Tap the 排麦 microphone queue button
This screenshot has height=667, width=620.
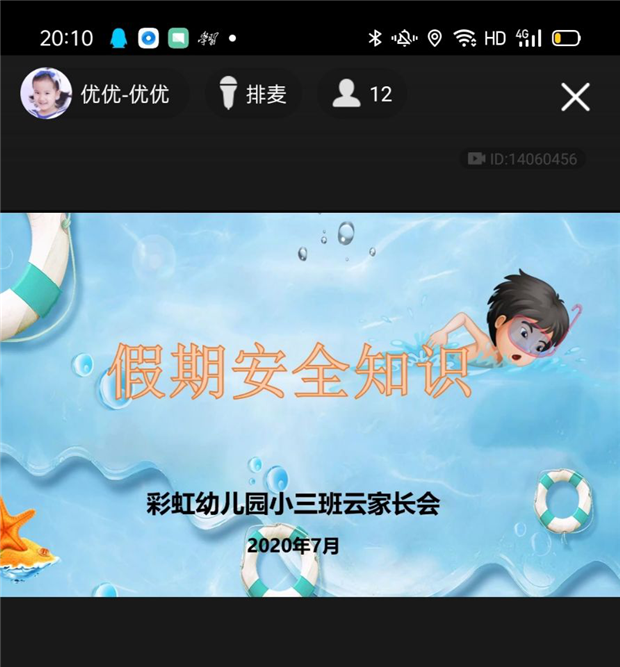(x=254, y=95)
